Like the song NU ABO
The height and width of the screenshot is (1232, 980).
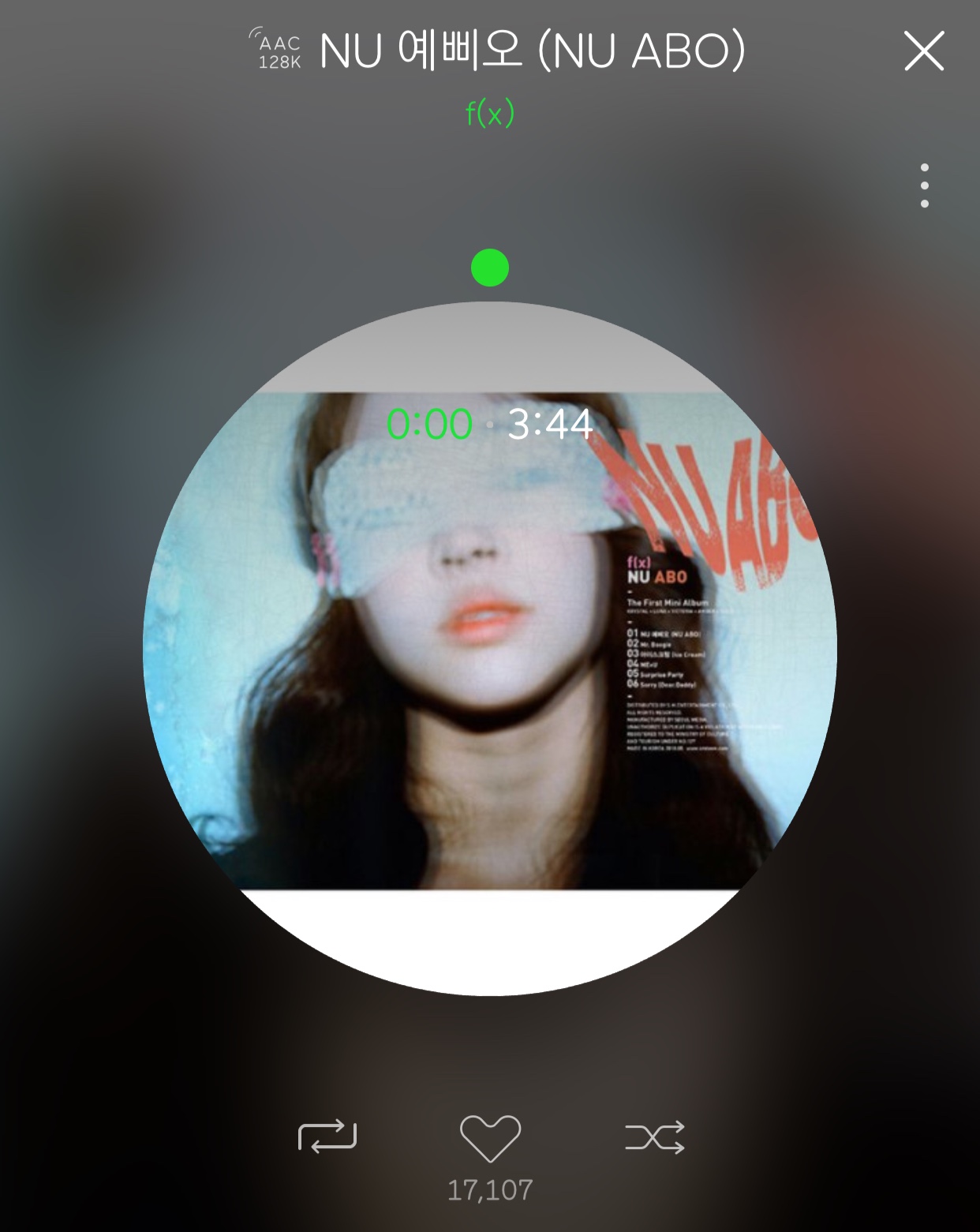490,1138
